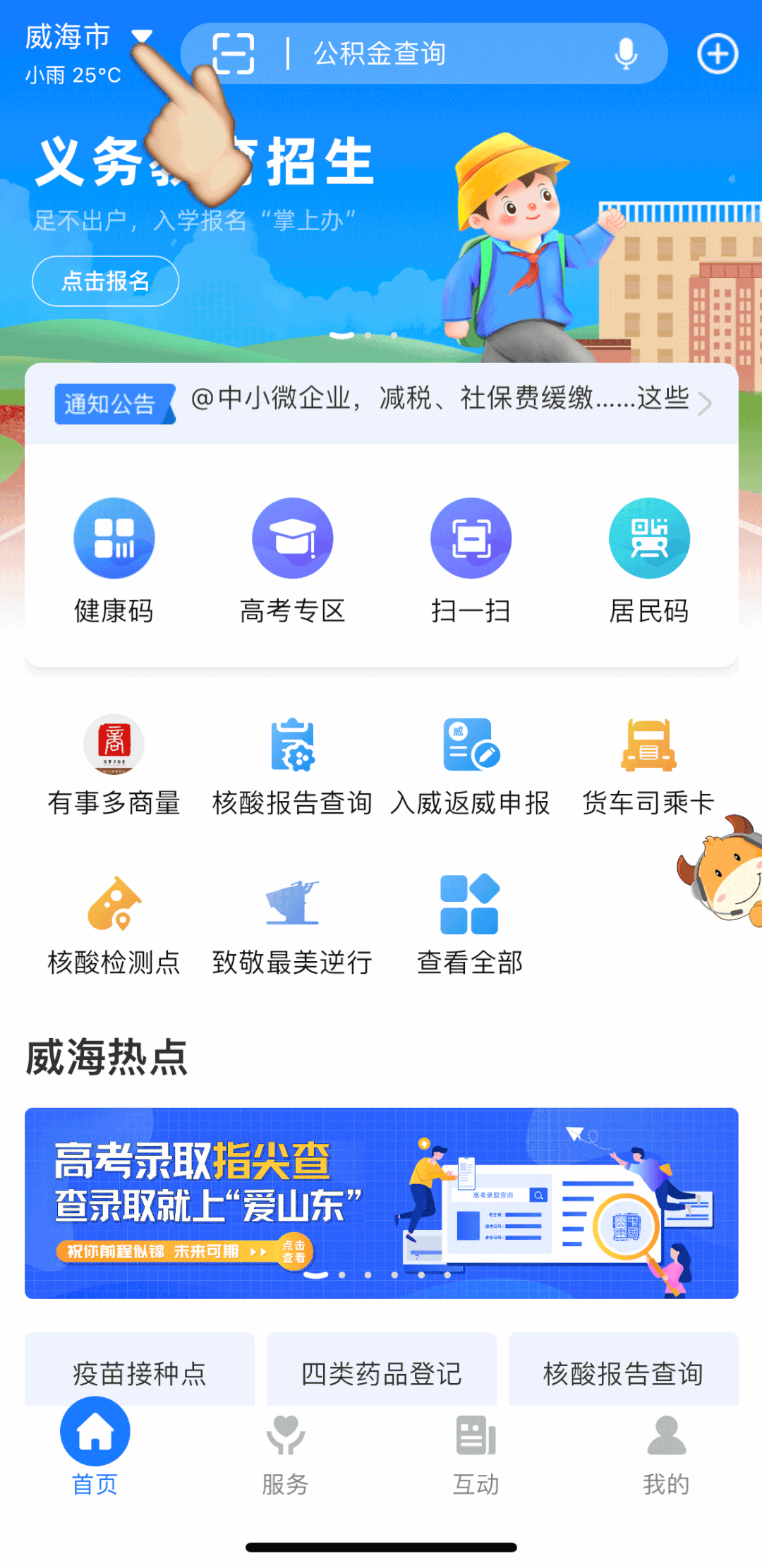762x1568 pixels.
Task: Tap the scan icon in search bar
Action: point(234,54)
